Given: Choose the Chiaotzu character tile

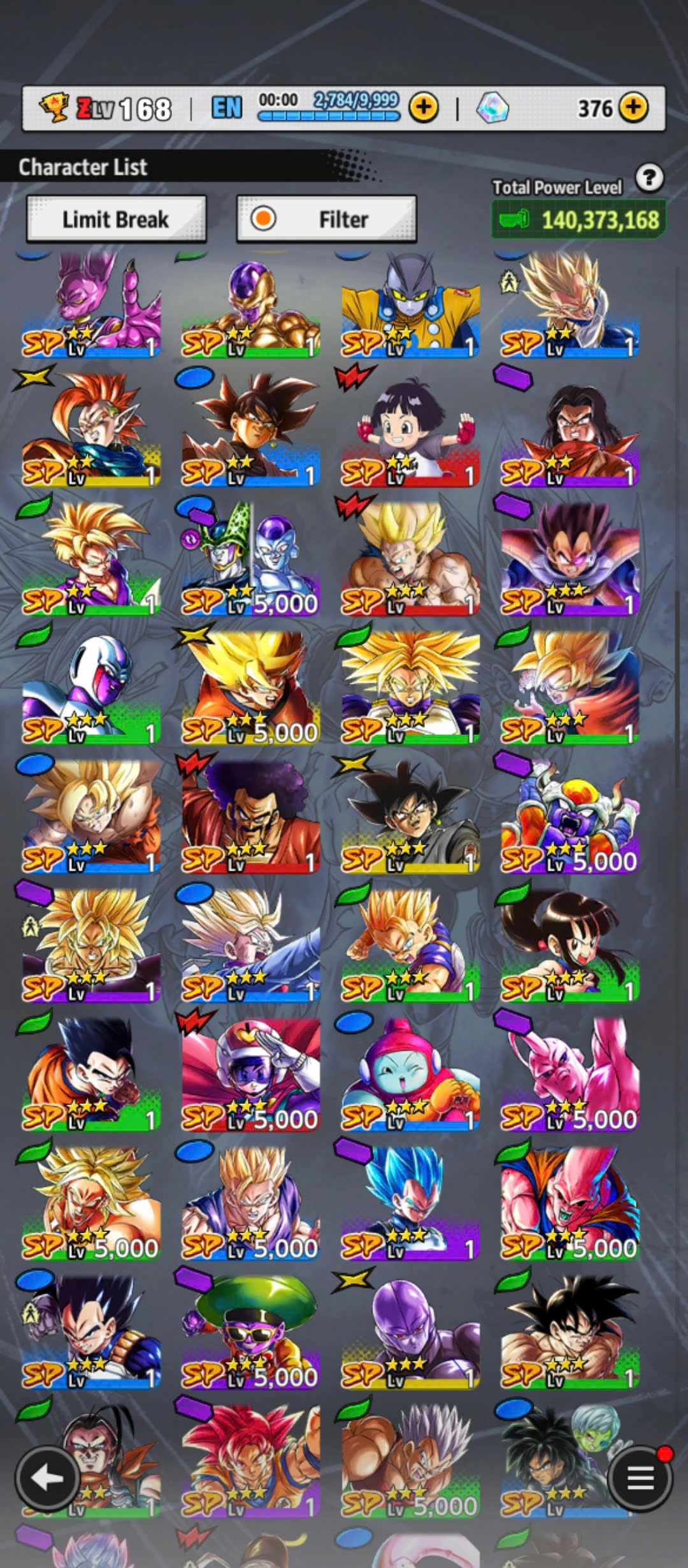Looking at the screenshot, I should coord(410,1075).
